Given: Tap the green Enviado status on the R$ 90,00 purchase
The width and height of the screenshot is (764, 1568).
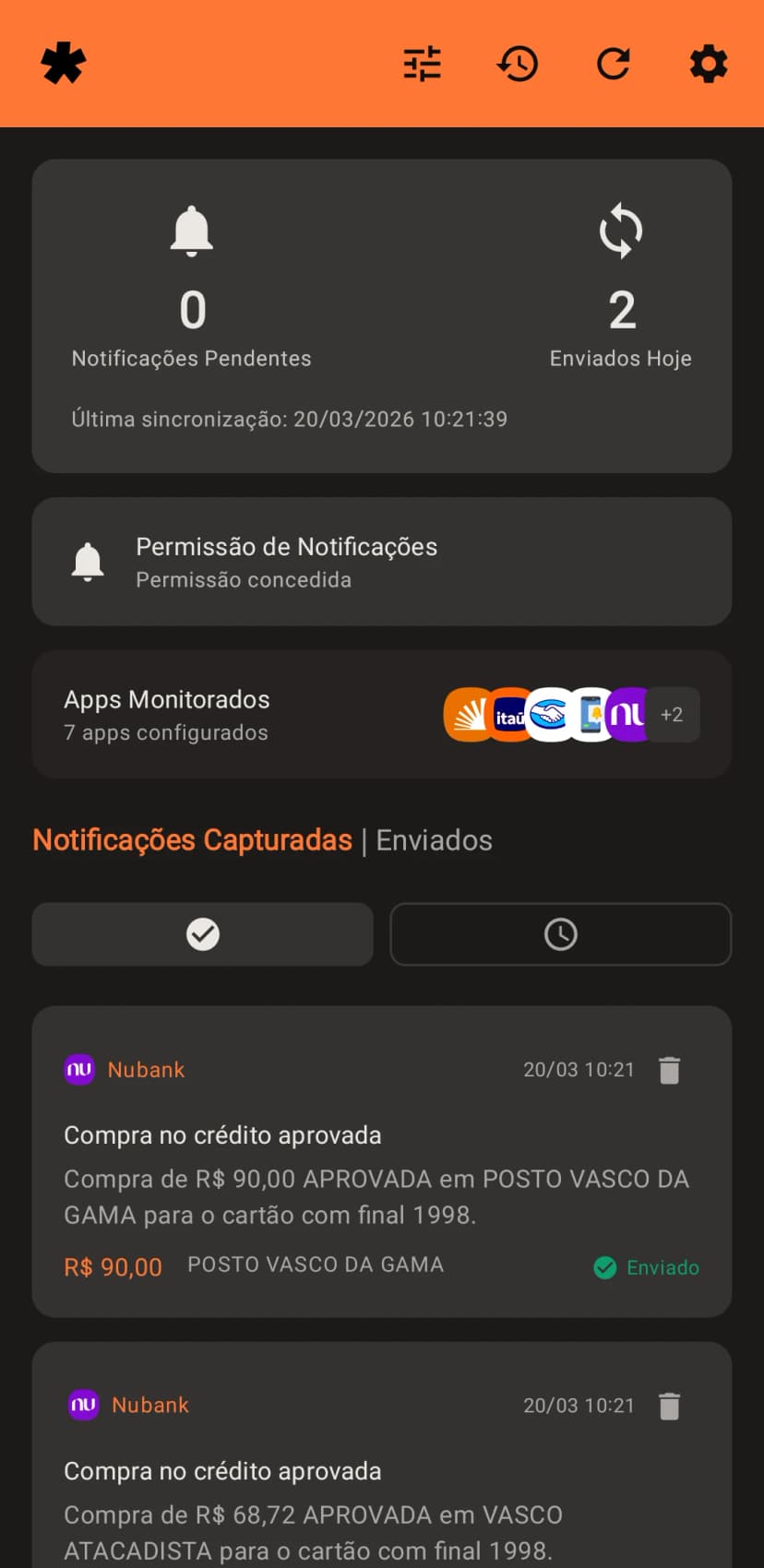Looking at the screenshot, I should [x=646, y=1267].
